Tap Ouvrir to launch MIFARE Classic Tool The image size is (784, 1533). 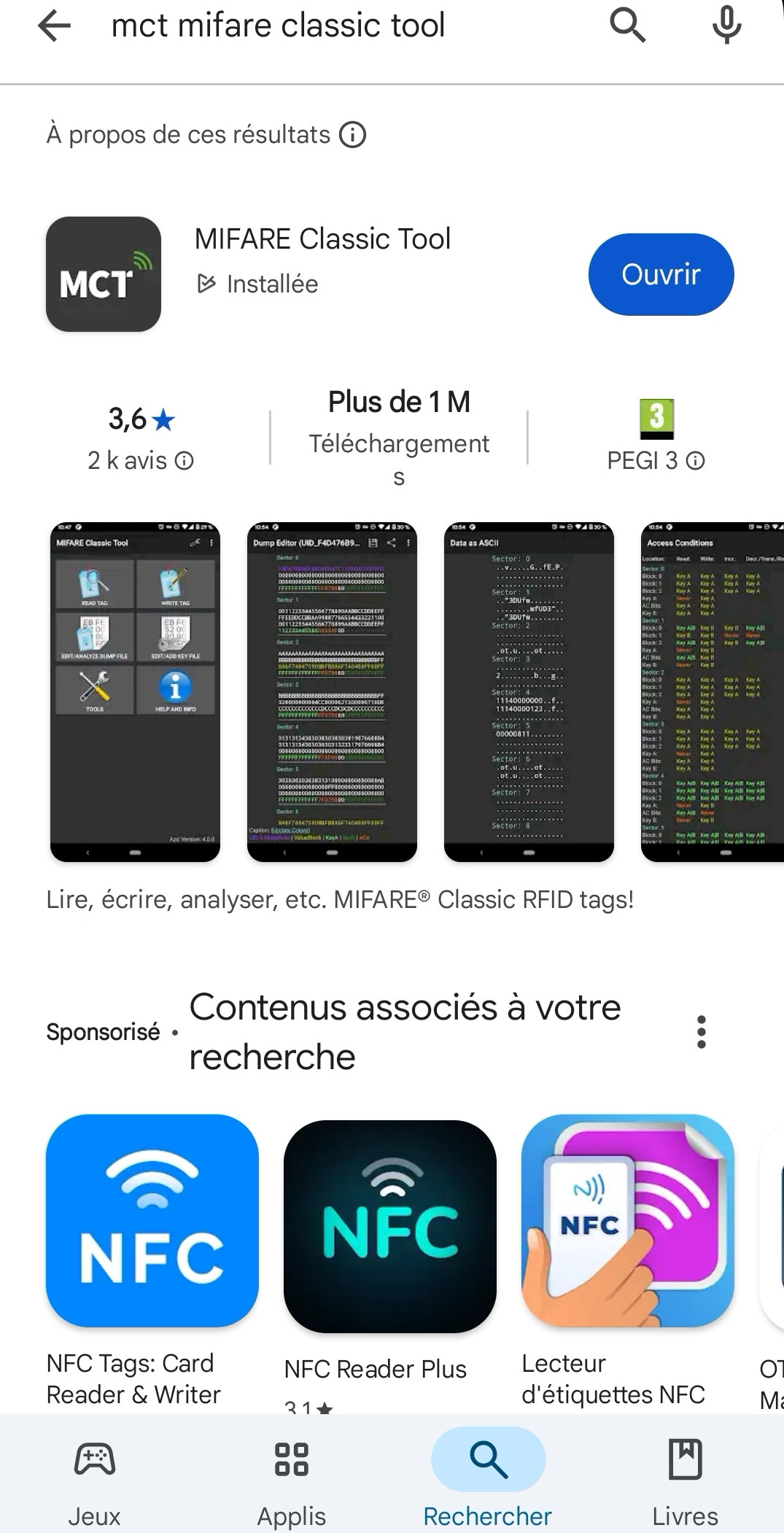click(x=661, y=274)
